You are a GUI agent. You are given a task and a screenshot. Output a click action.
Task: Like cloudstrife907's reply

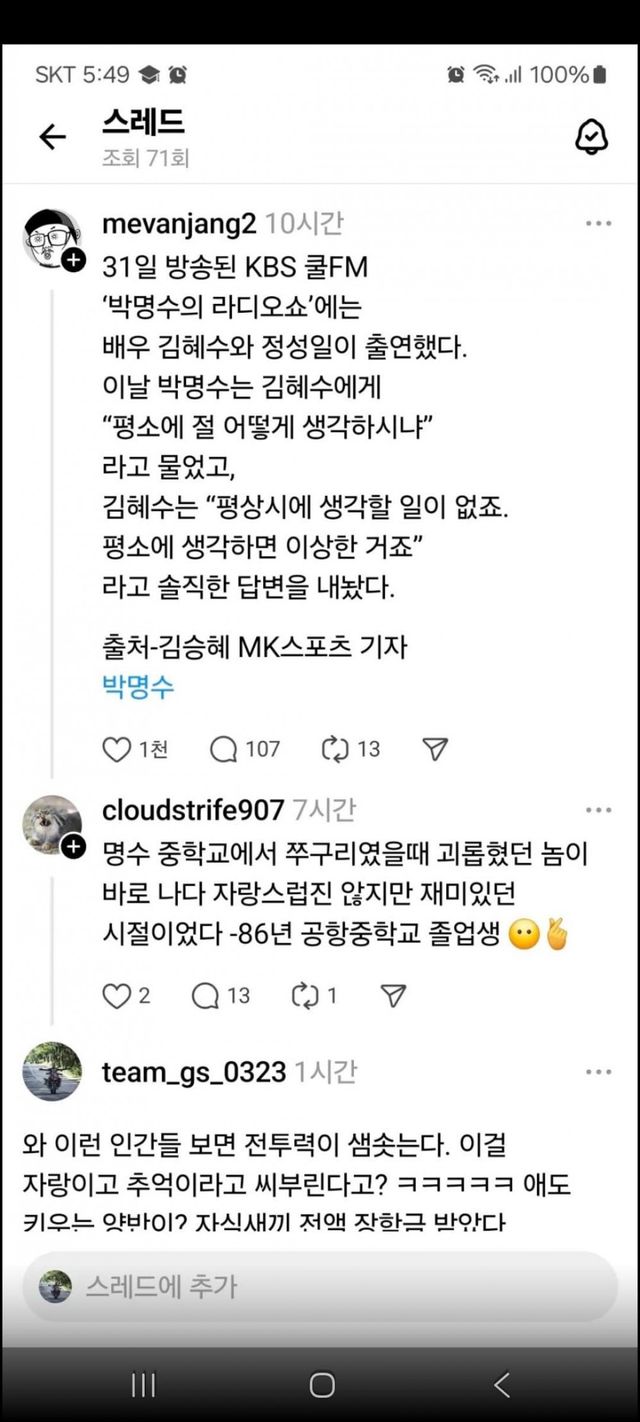pyautogui.click(x=117, y=995)
